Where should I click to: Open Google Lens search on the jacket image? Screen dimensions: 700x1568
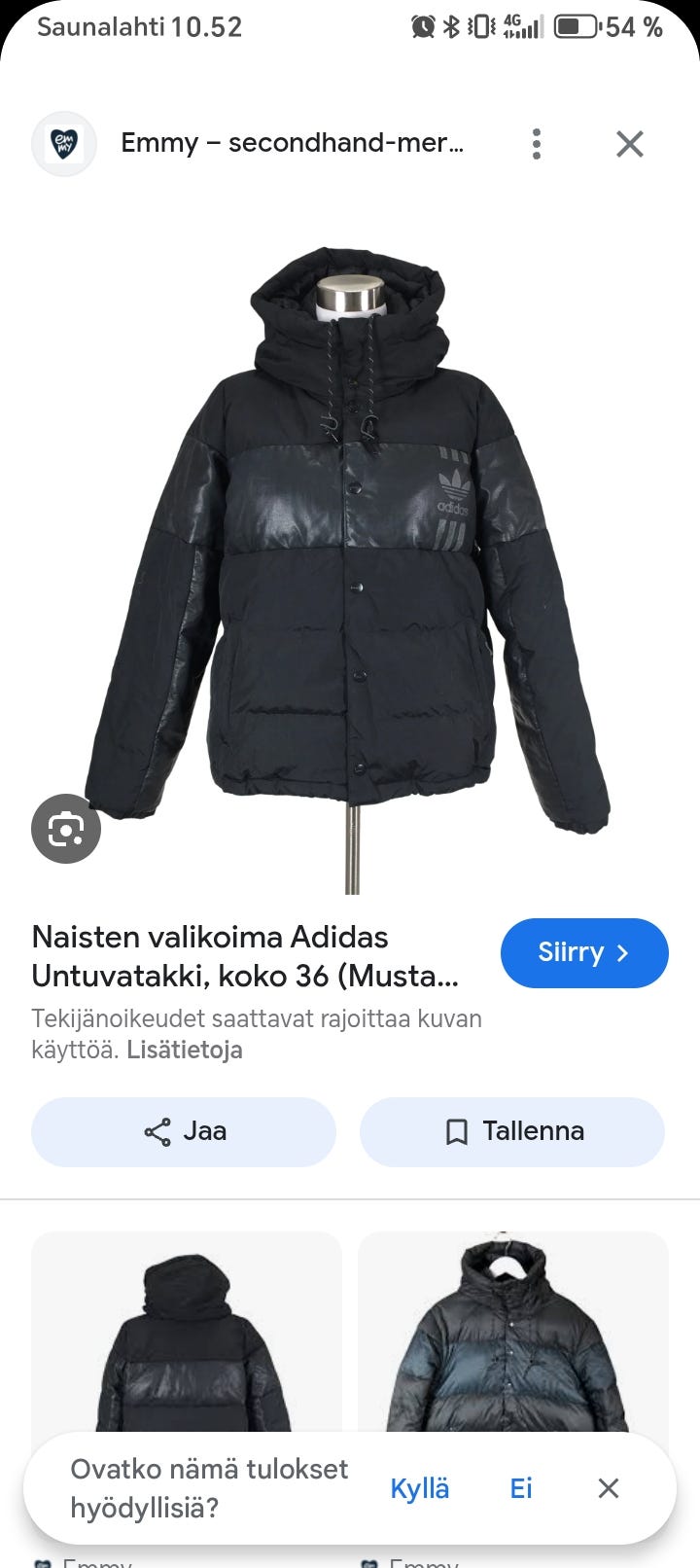pos(65,828)
